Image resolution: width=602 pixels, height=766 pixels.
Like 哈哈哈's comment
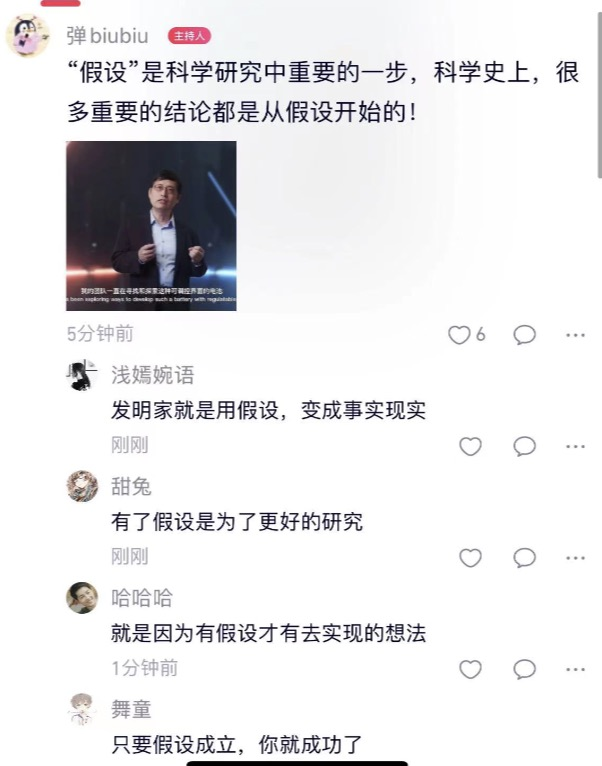coord(470,669)
